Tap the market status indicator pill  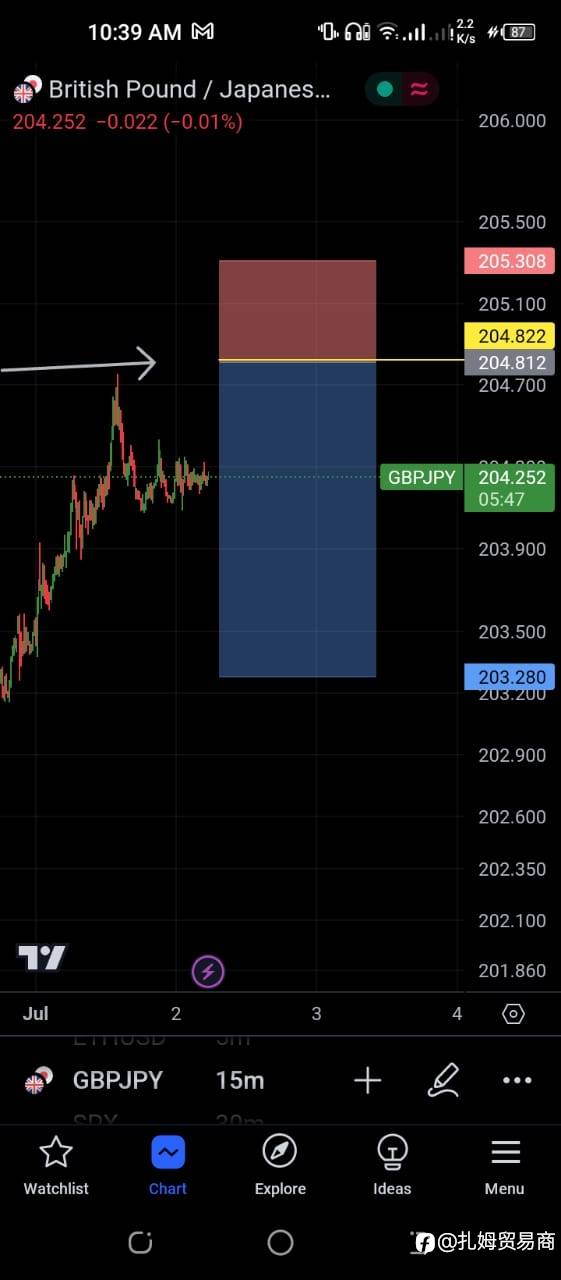[x=402, y=90]
